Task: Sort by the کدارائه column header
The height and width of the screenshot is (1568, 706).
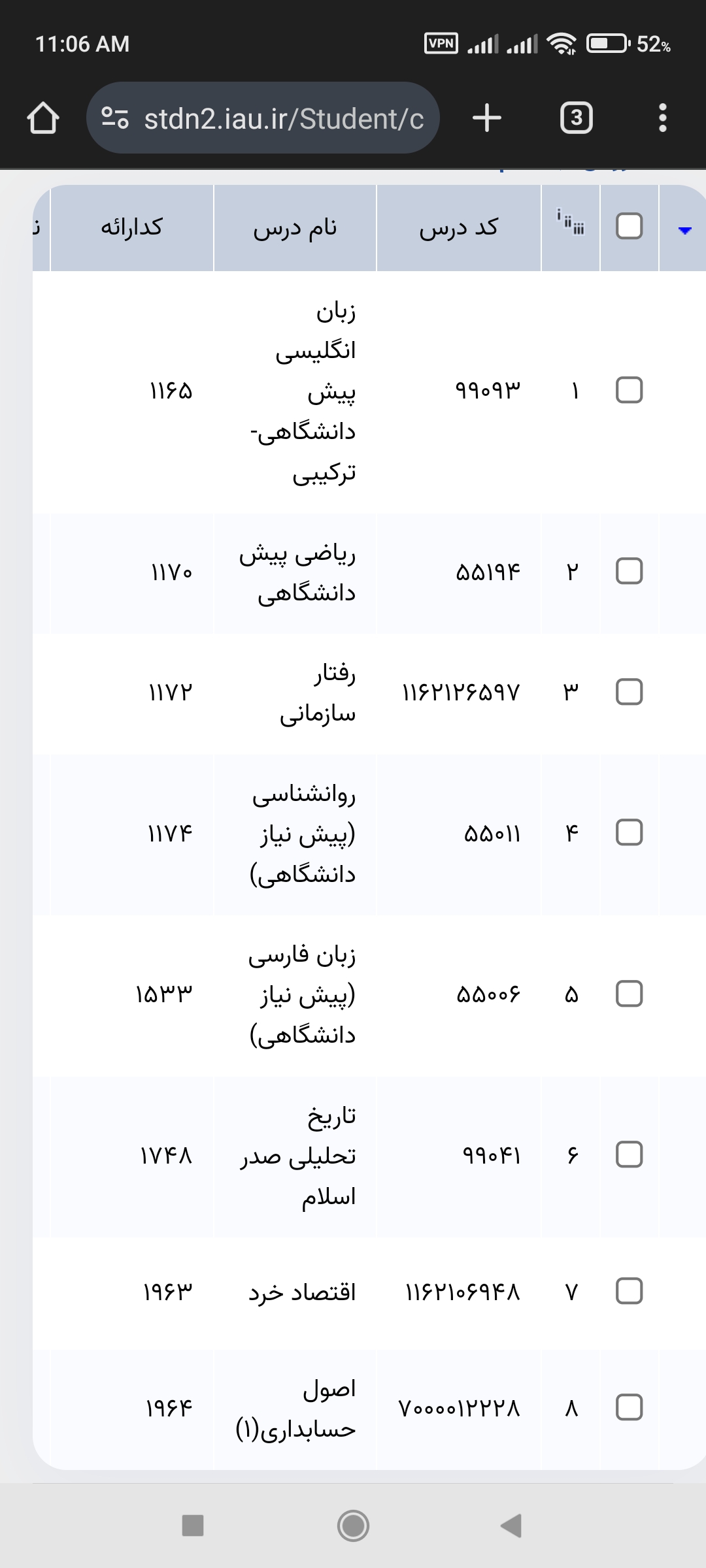Action: [131, 227]
